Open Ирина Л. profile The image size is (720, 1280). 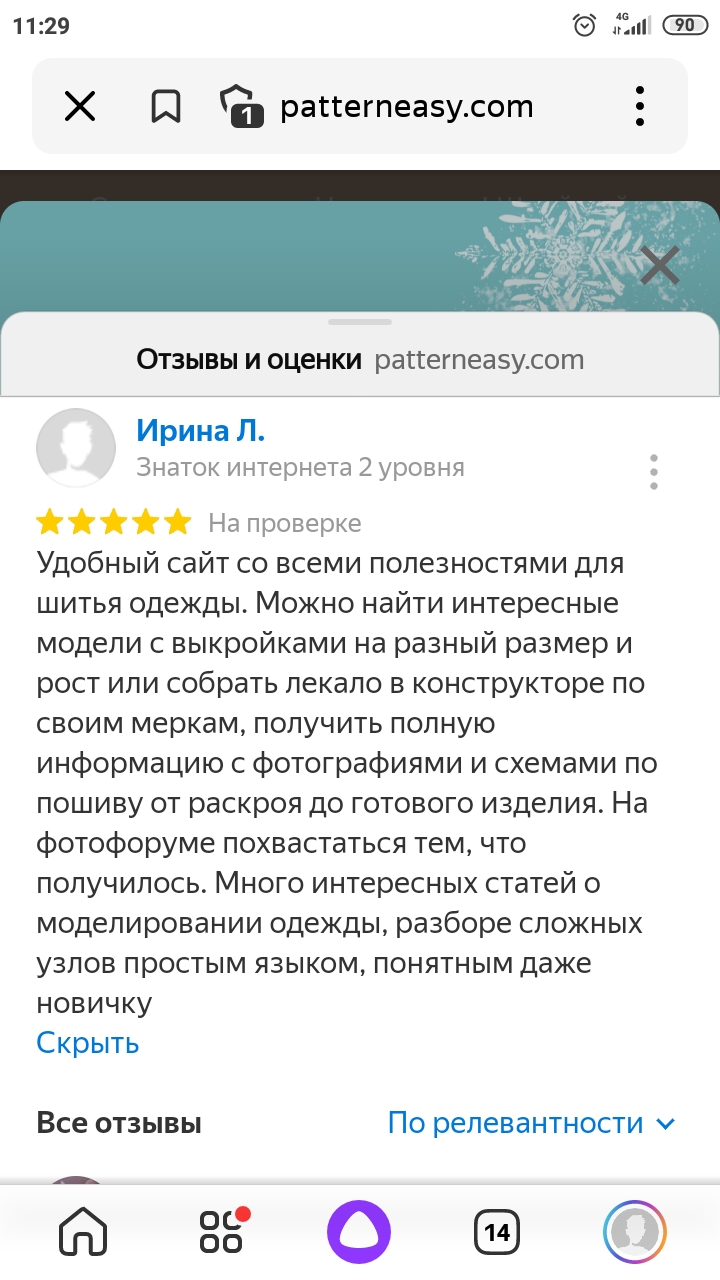coord(200,430)
